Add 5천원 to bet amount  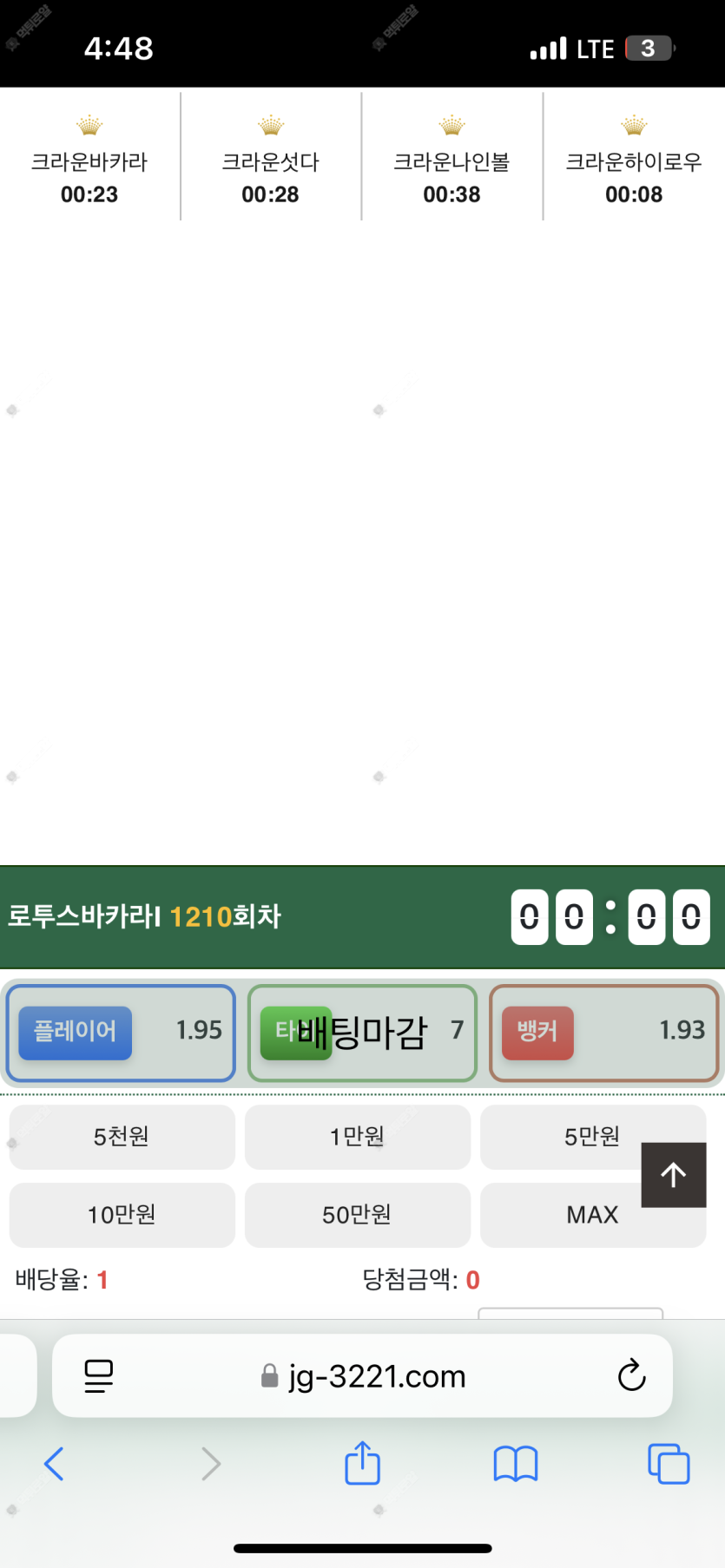[x=122, y=1137]
